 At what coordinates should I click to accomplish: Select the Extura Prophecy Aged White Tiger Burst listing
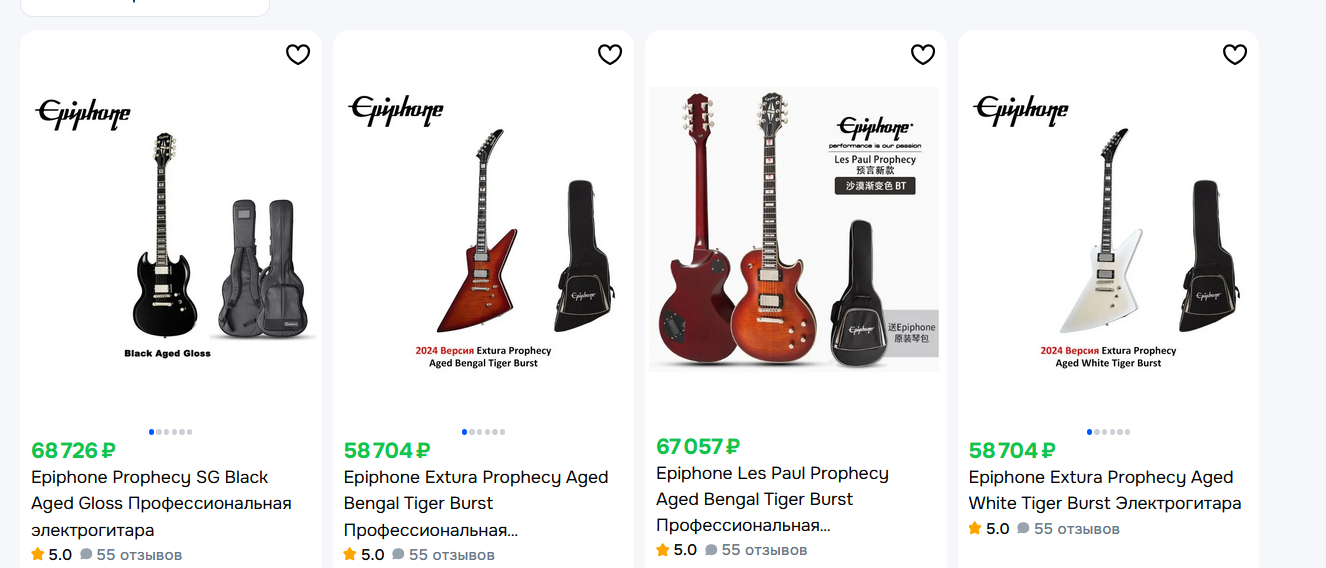(1101, 490)
